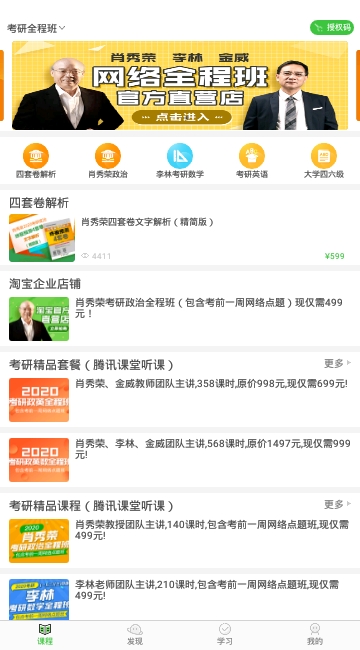Open 李林考研数学 category
The width and height of the screenshot is (360, 650).
coord(180,161)
